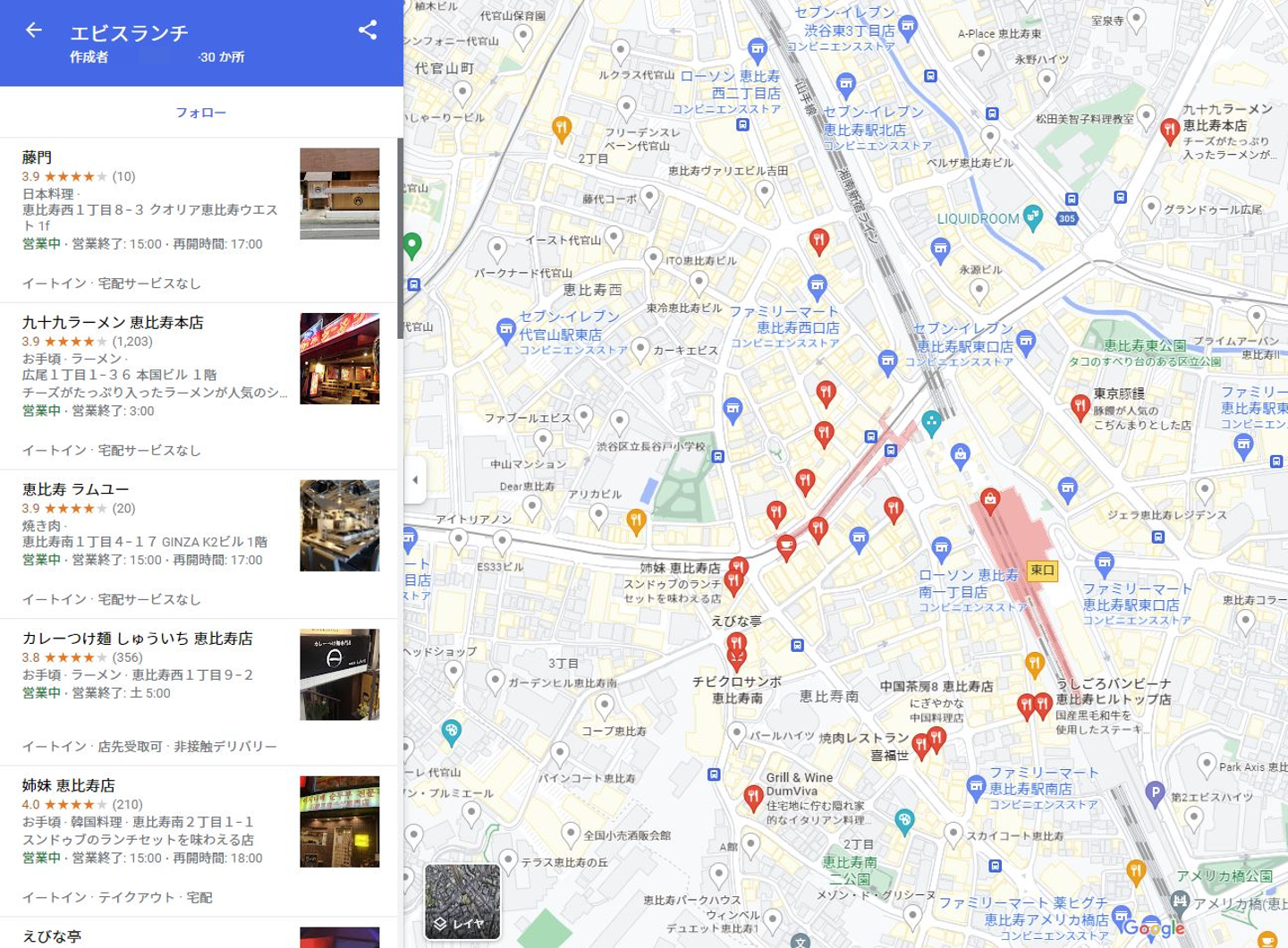The image size is (1288, 948).
Task: Switch map layers with the レイヤ button
Action: [x=462, y=901]
